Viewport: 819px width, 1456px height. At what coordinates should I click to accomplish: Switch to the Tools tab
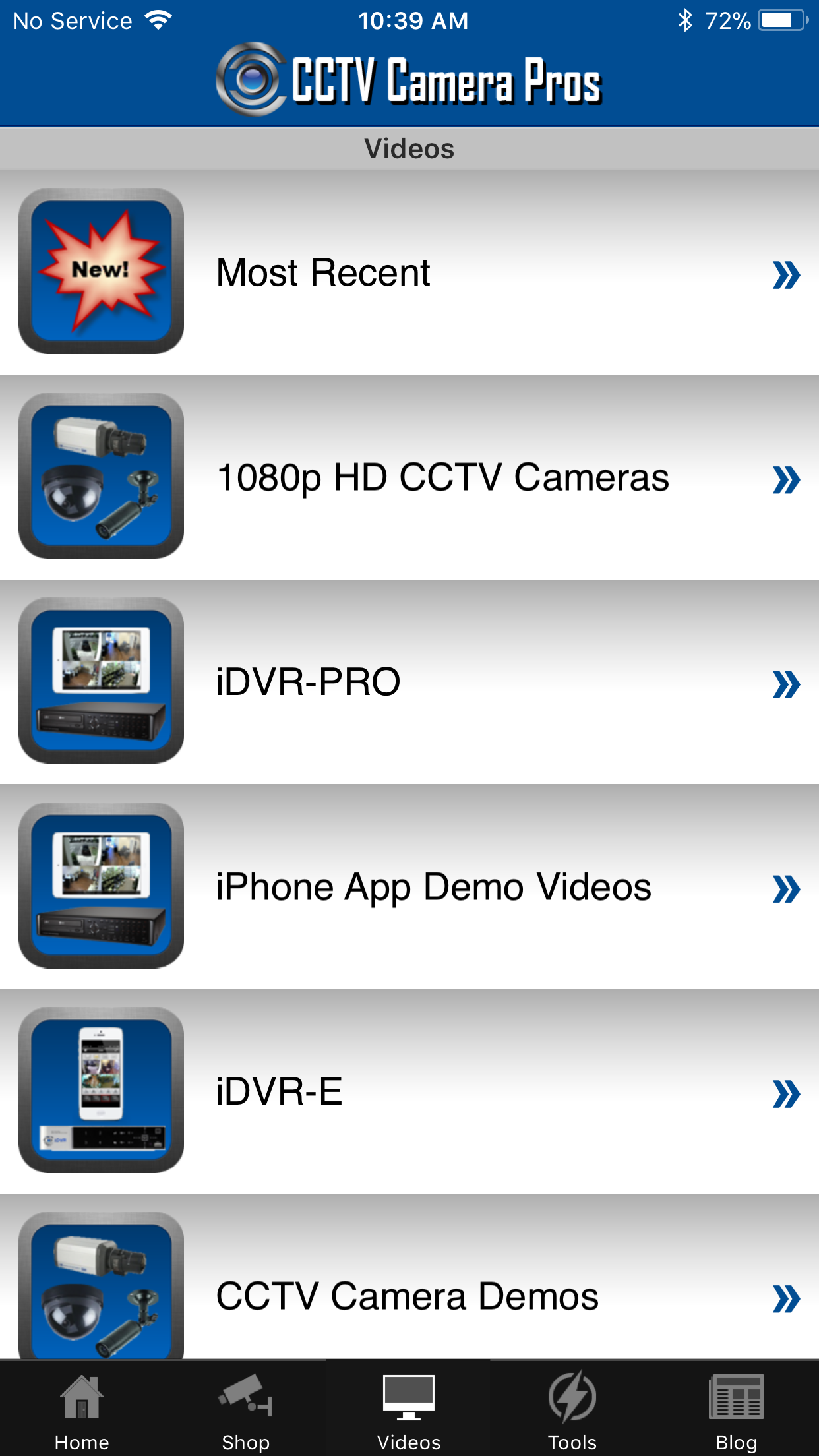[572, 1409]
